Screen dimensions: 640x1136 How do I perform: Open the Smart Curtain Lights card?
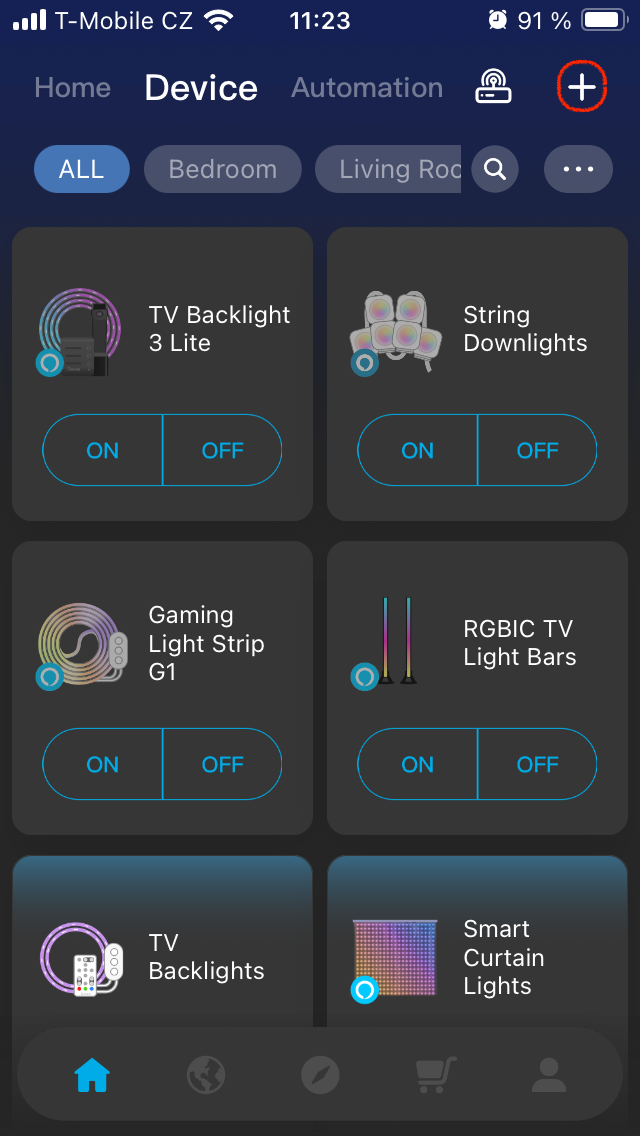(x=477, y=950)
